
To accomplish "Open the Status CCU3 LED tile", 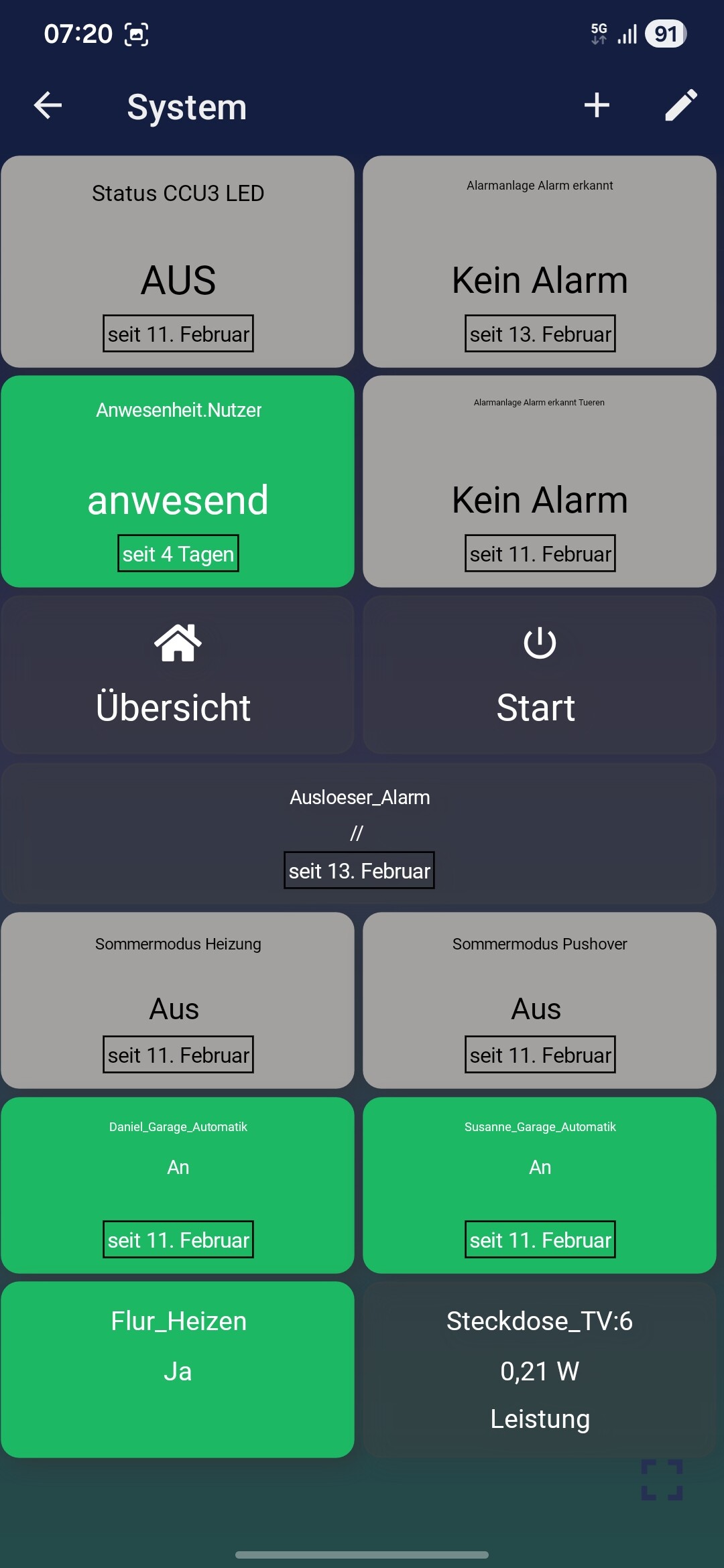I will tap(178, 261).
